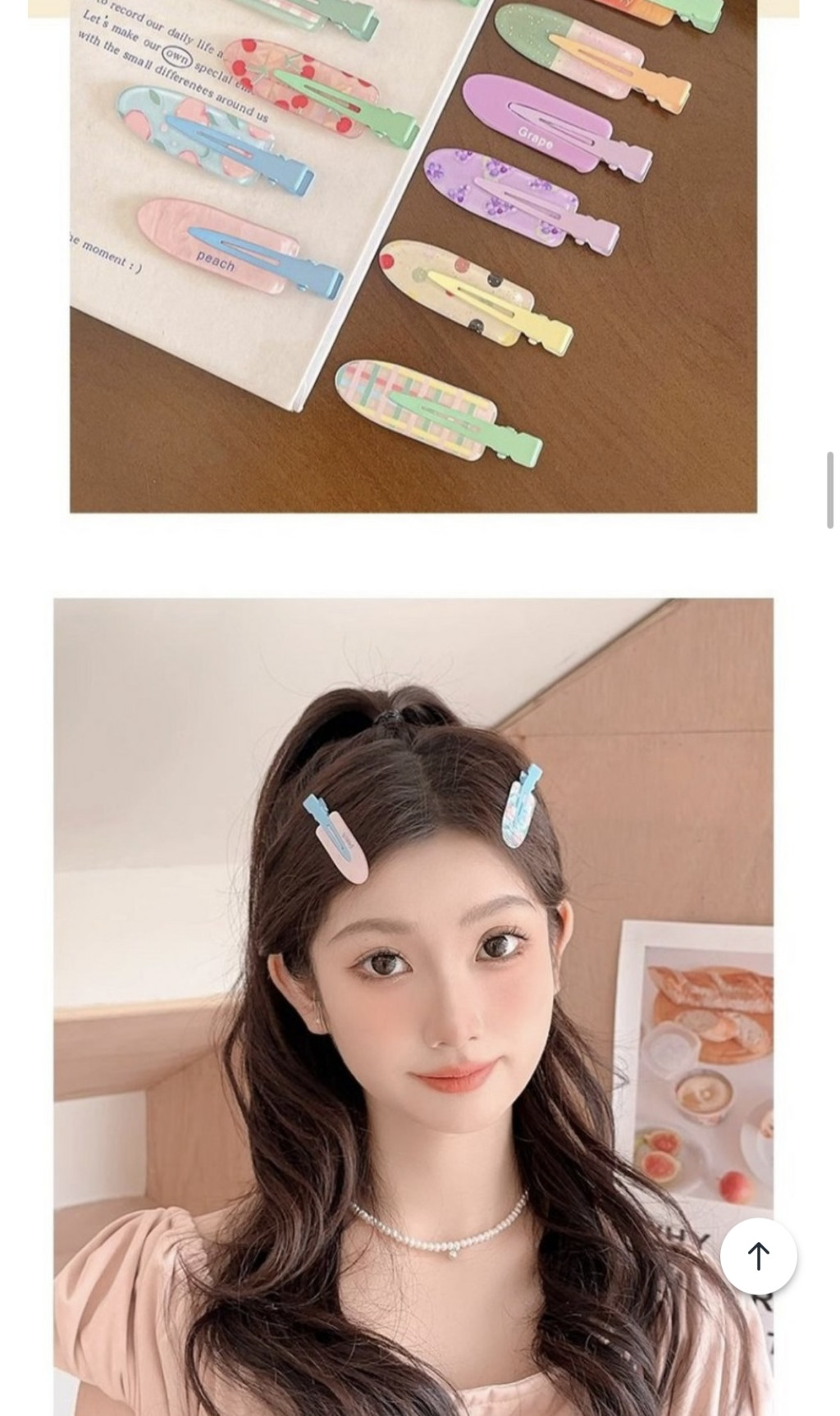The height and width of the screenshot is (1416, 840).
Task: Open the model wearing hair clips photo
Action: click(x=413, y=1005)
